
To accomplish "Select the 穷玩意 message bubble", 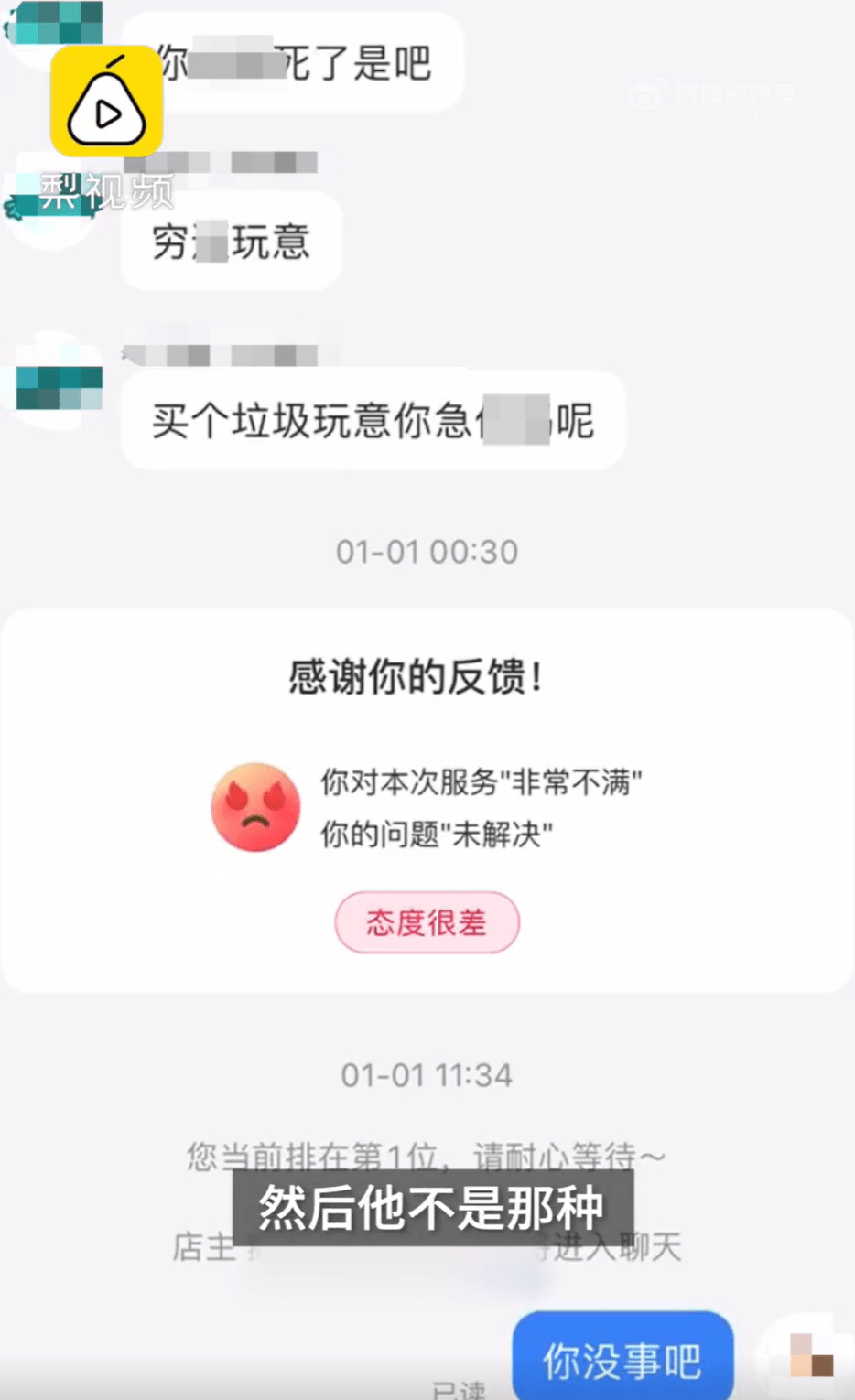I will pyautogui.click(x=229, y=240).
